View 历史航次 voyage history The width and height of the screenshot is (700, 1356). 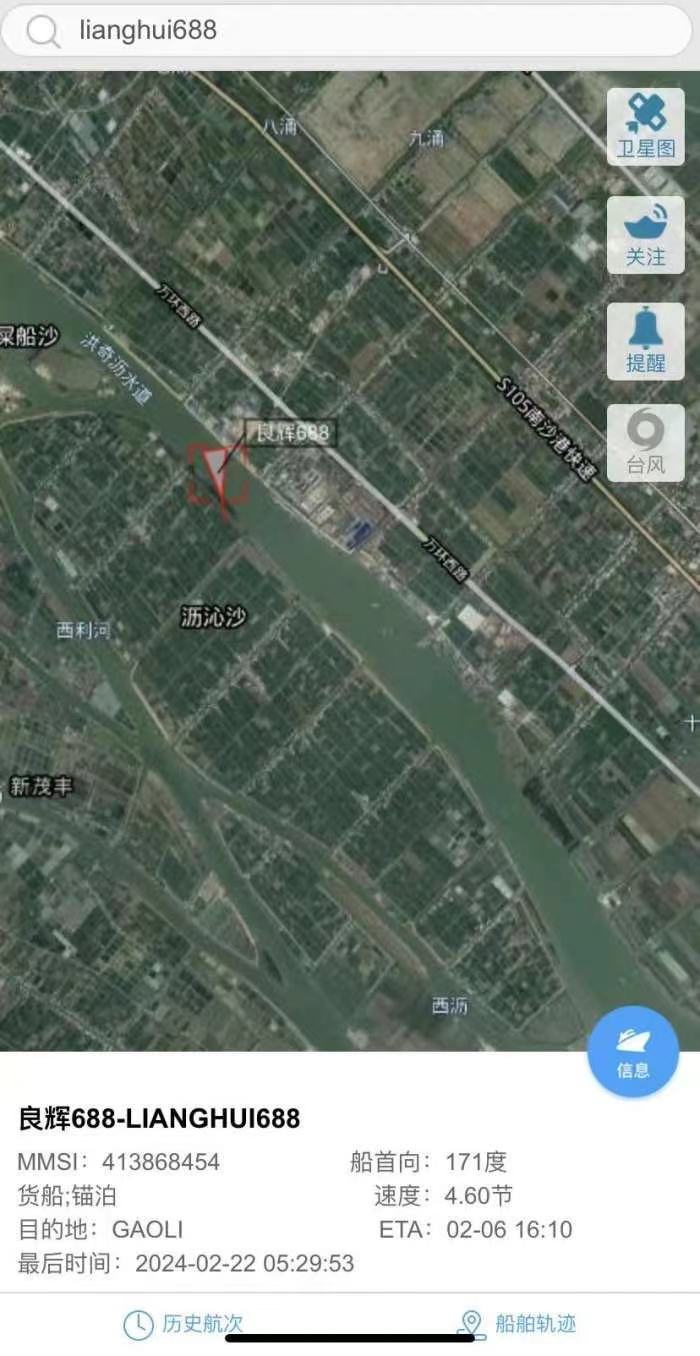[x=184, y=1324]
